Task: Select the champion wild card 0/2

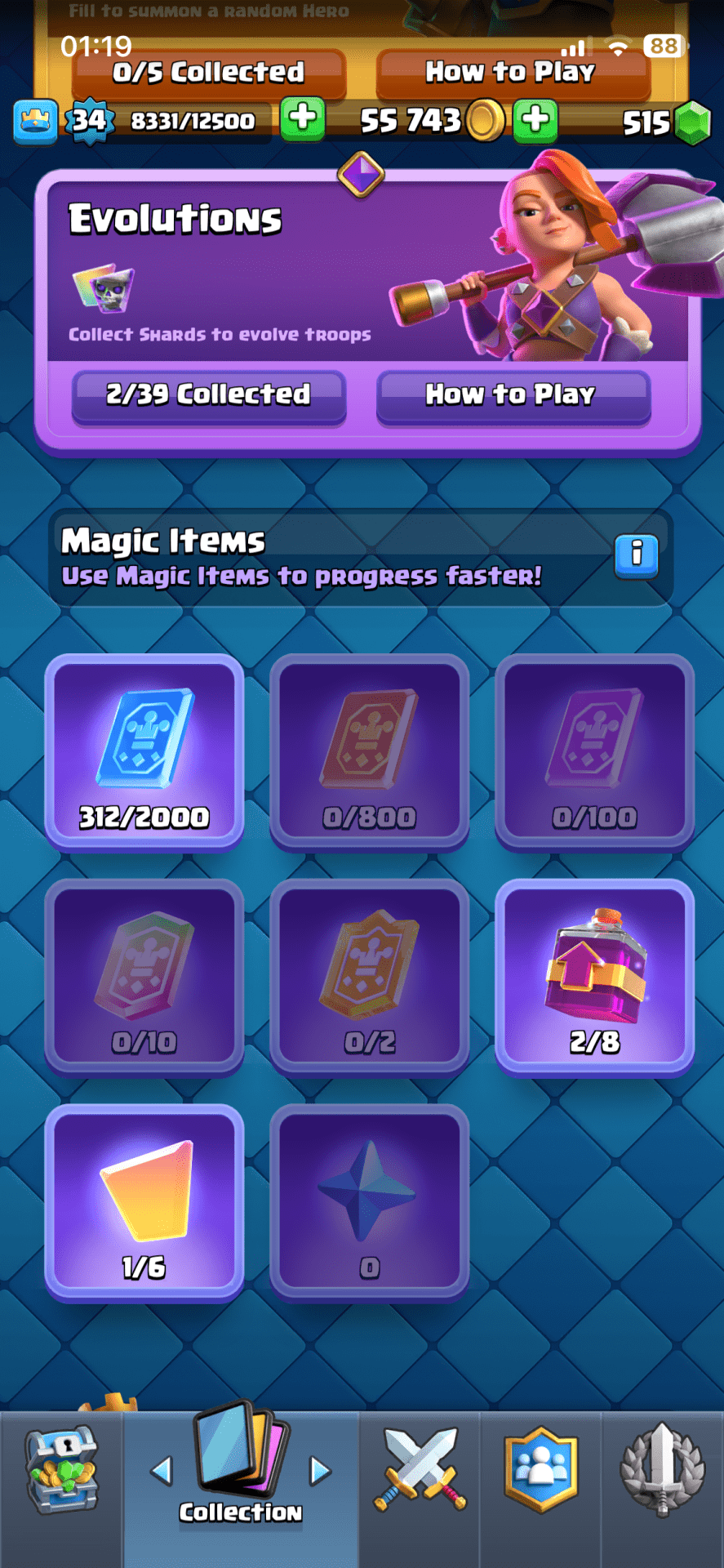Action: point(369,978)
